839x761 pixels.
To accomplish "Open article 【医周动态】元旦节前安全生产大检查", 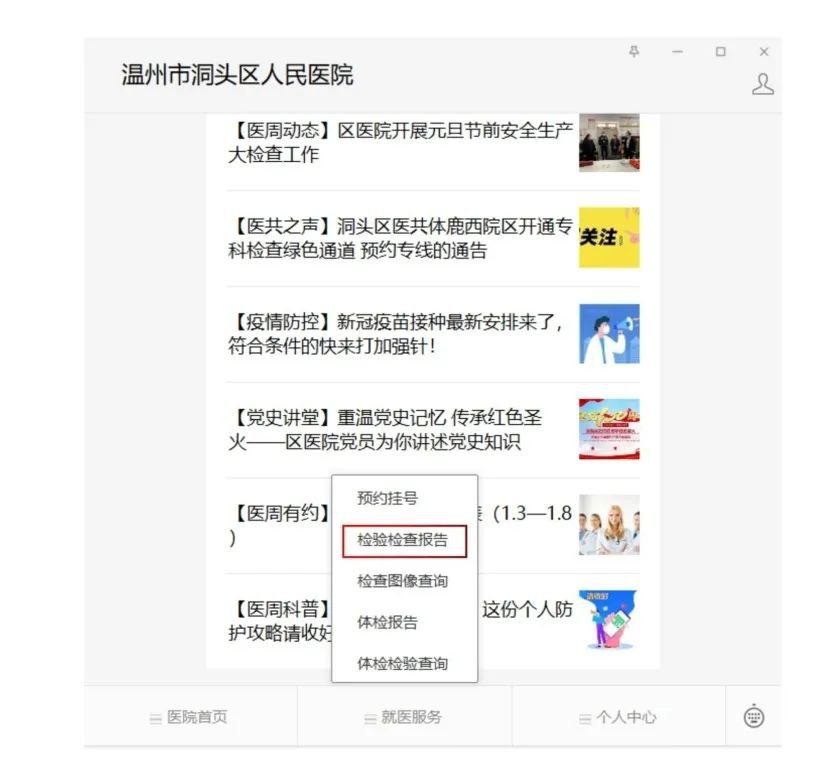I will pos(400,143).
